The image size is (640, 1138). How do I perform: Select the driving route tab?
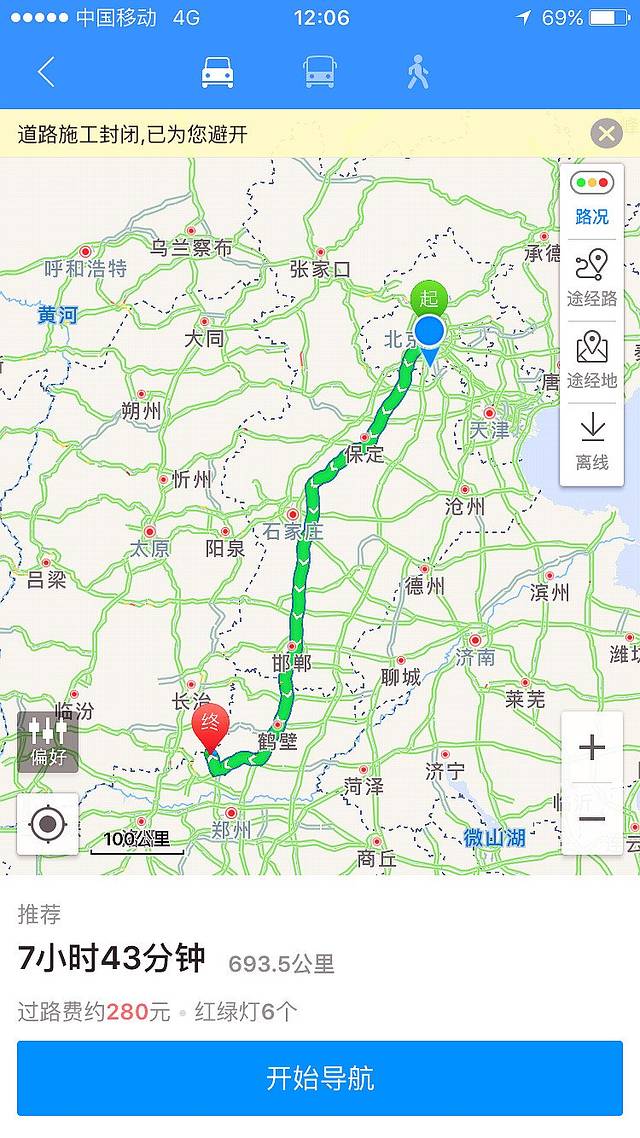pyautogui.click(x=217, y=72)
